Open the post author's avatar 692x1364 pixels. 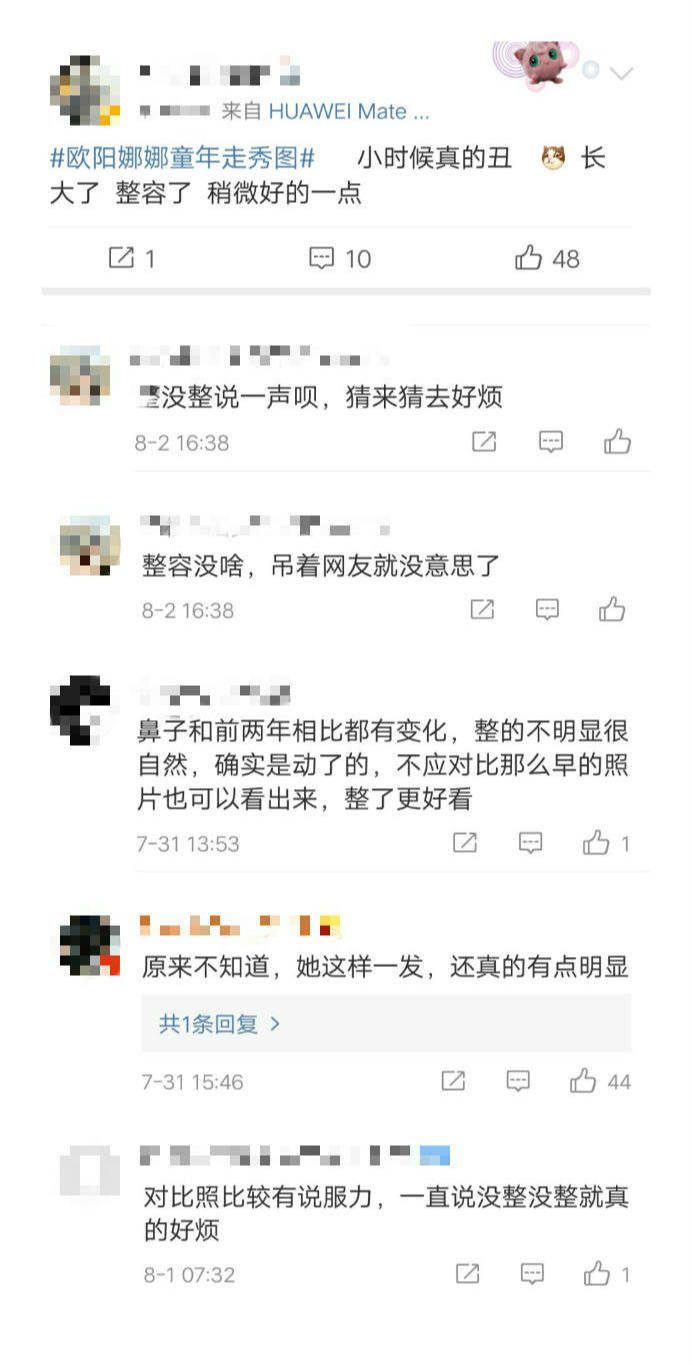[84, 92]
